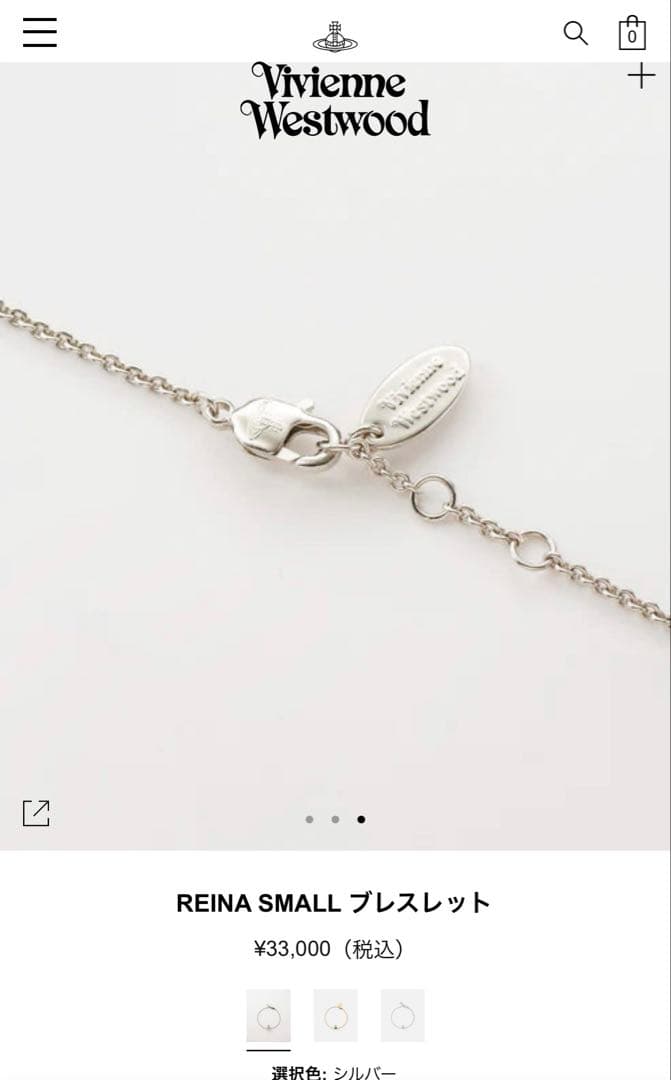Select the middle color swatch
This screenshot has width=671, height=1080.
coord(335,1016)
